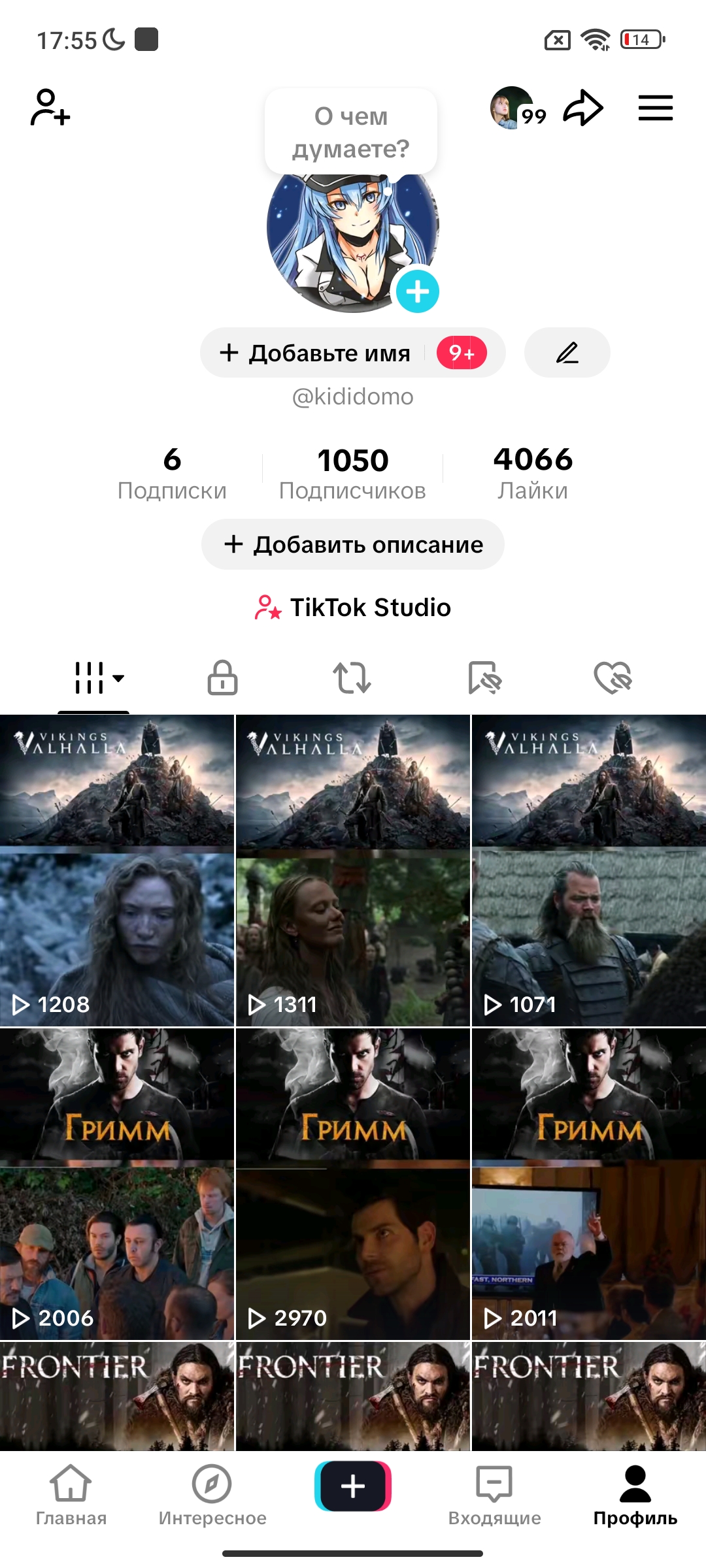The height and width of the screenshot is (1568, 706).
Task: Add a new avatar via plus badge
Action: 417,291
